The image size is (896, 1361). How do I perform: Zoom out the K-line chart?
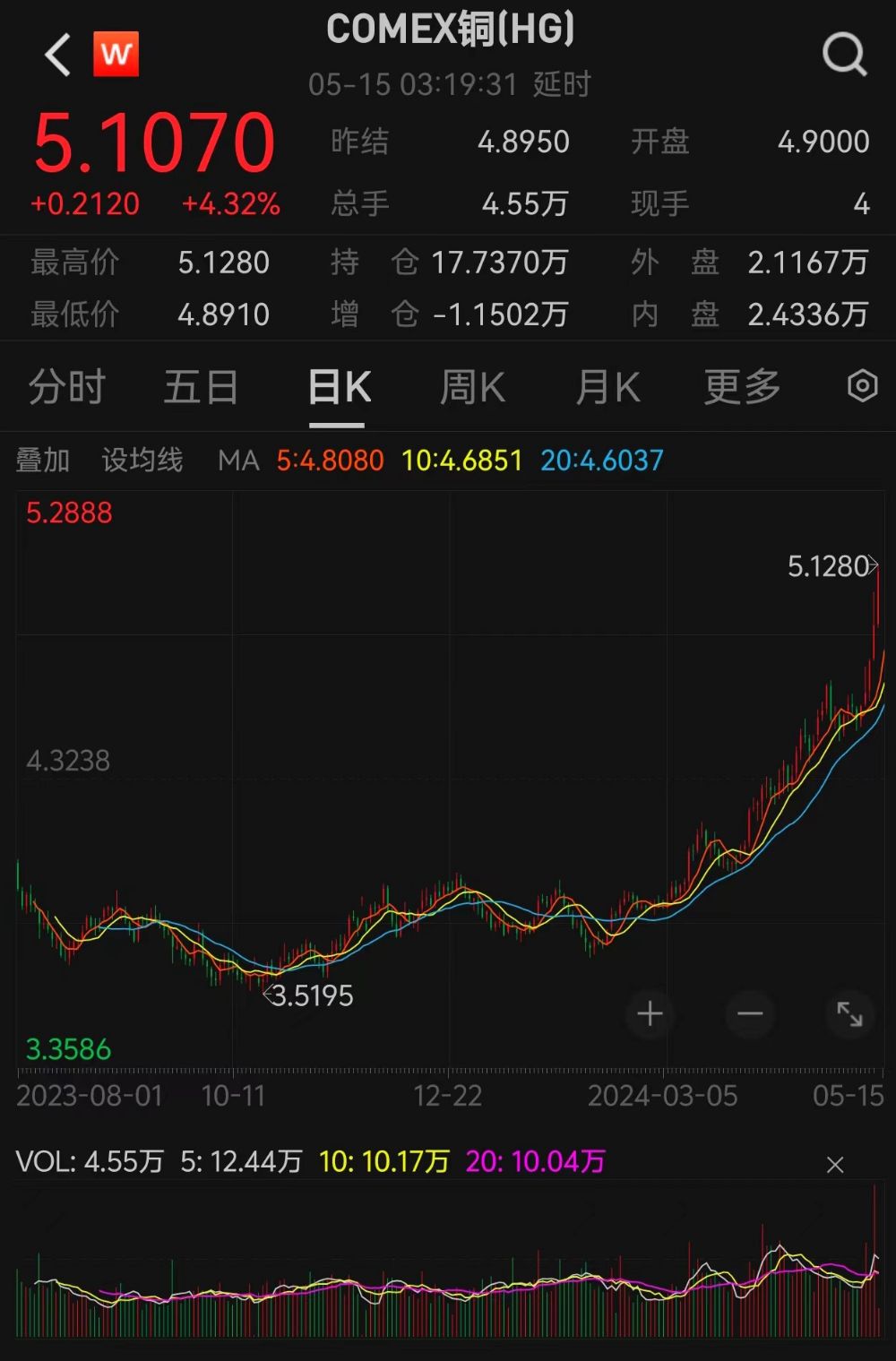point(750,1014)
